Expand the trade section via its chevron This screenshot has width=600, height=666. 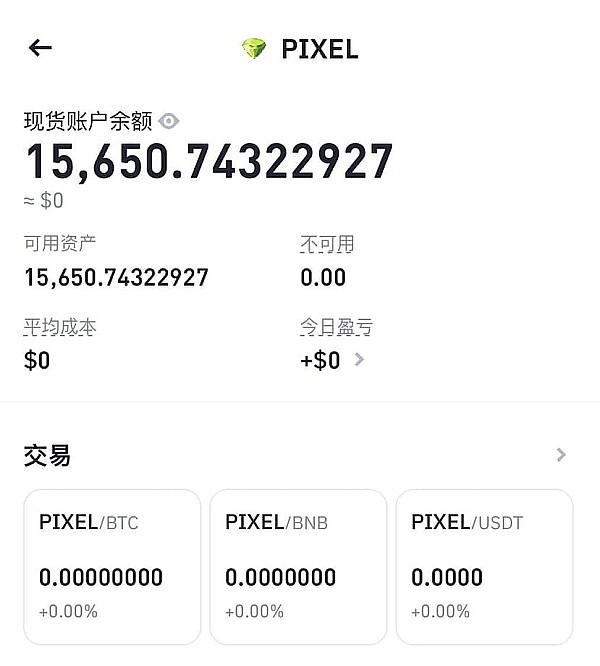[x=561, y=455]
